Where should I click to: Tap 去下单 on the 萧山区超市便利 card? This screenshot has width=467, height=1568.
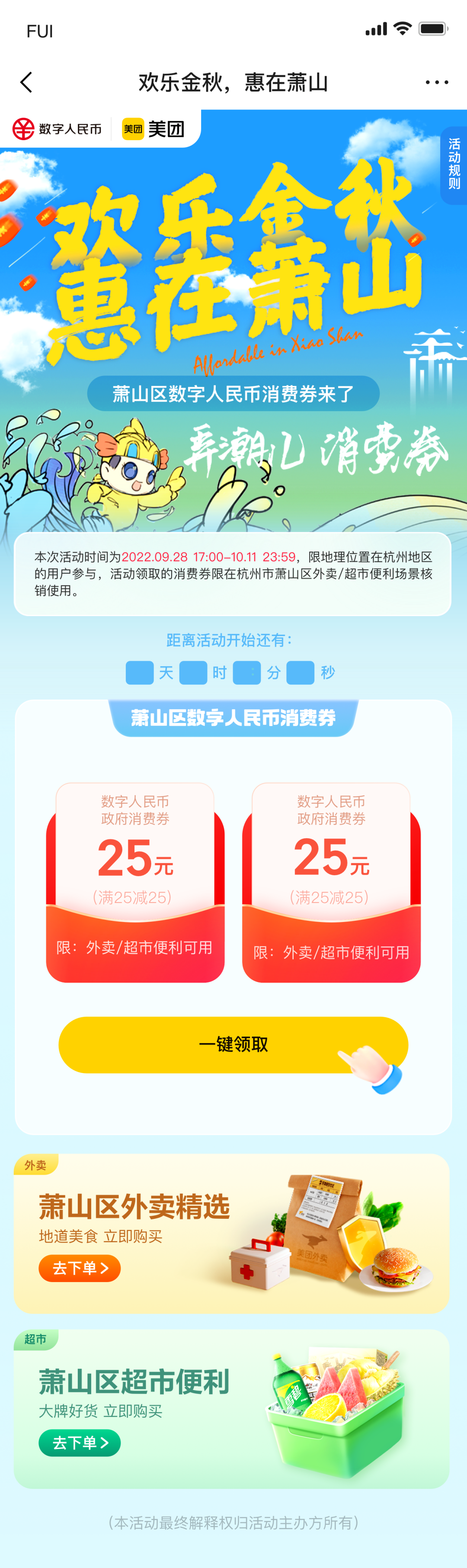click(80, 1442)
